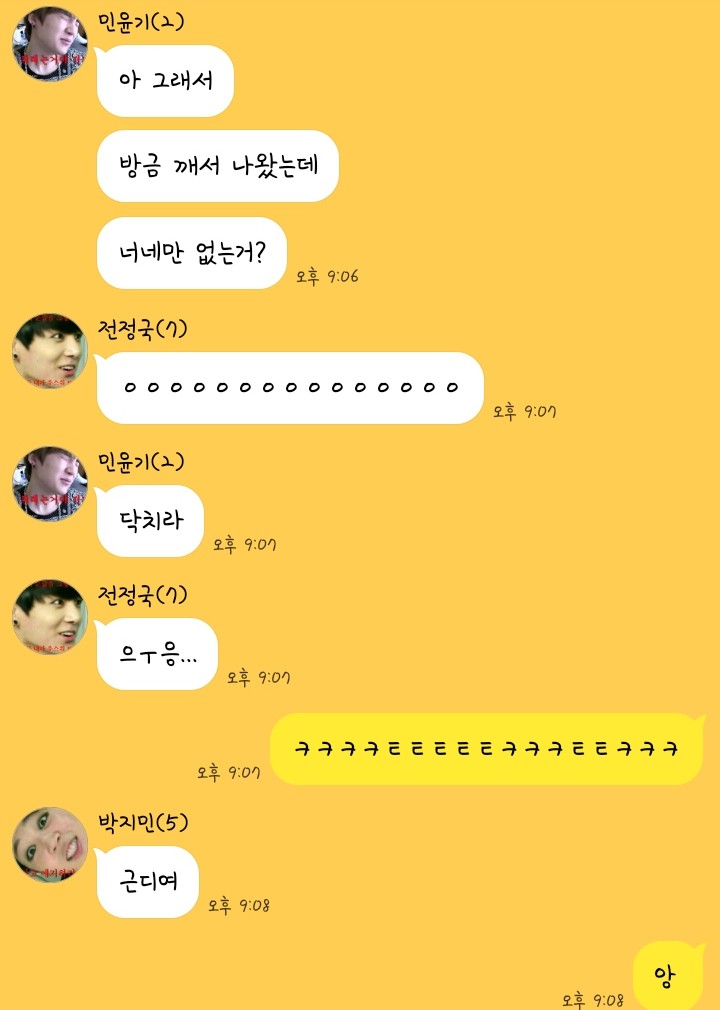Image resolution: width=720 pixels, height=1010 pixels.
Task: Open 박지민's profile picture
Action: (49, 845)
